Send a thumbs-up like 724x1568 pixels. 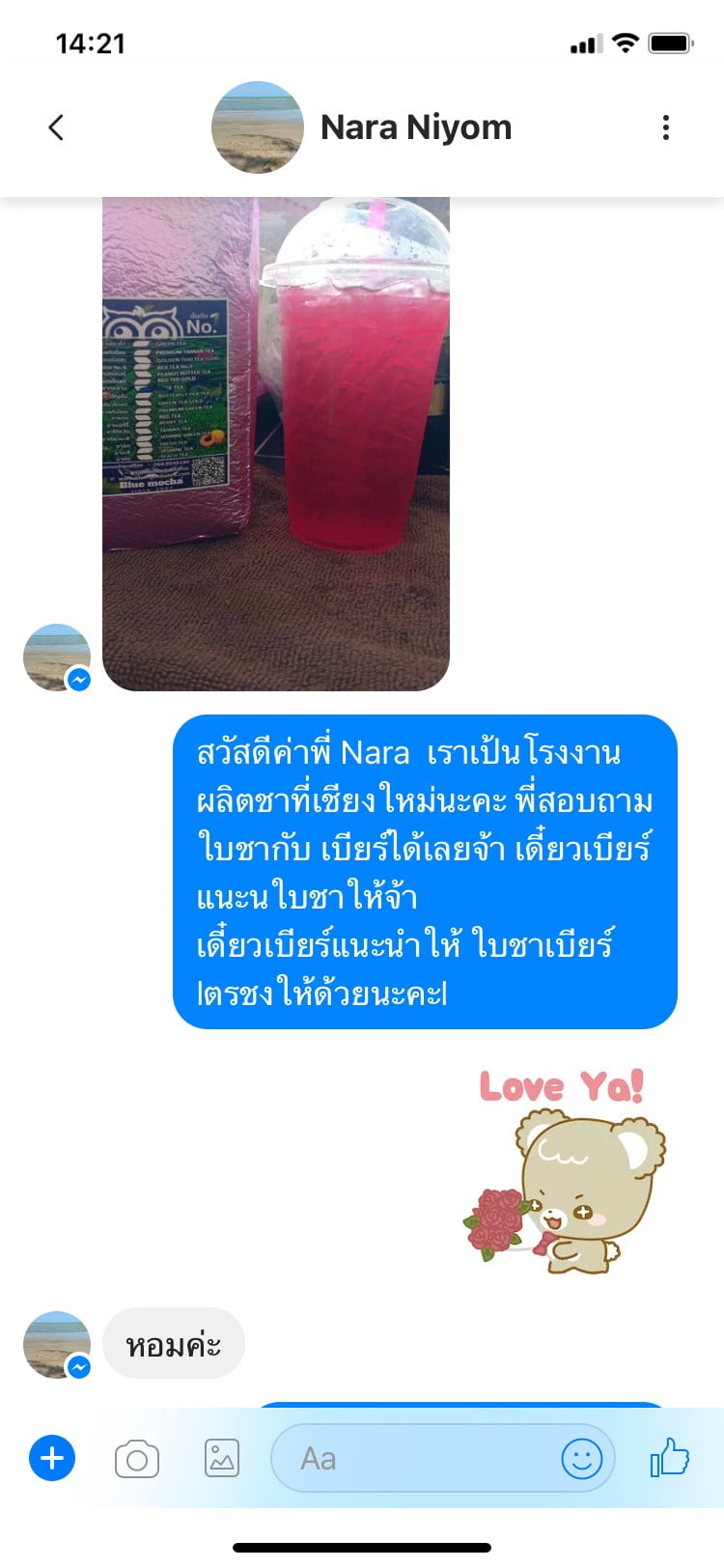(670, 1456)
